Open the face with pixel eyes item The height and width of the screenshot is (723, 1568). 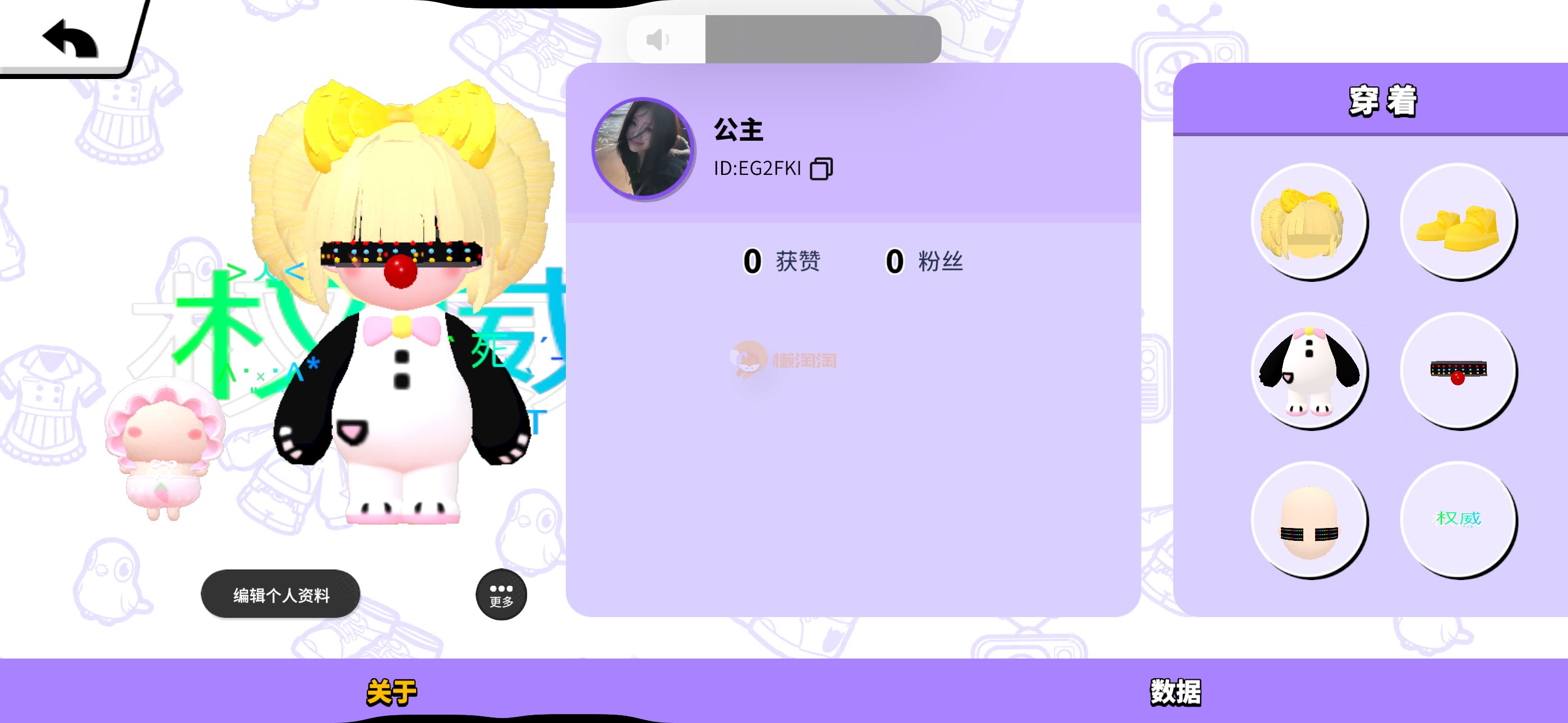coord(1308,520)
